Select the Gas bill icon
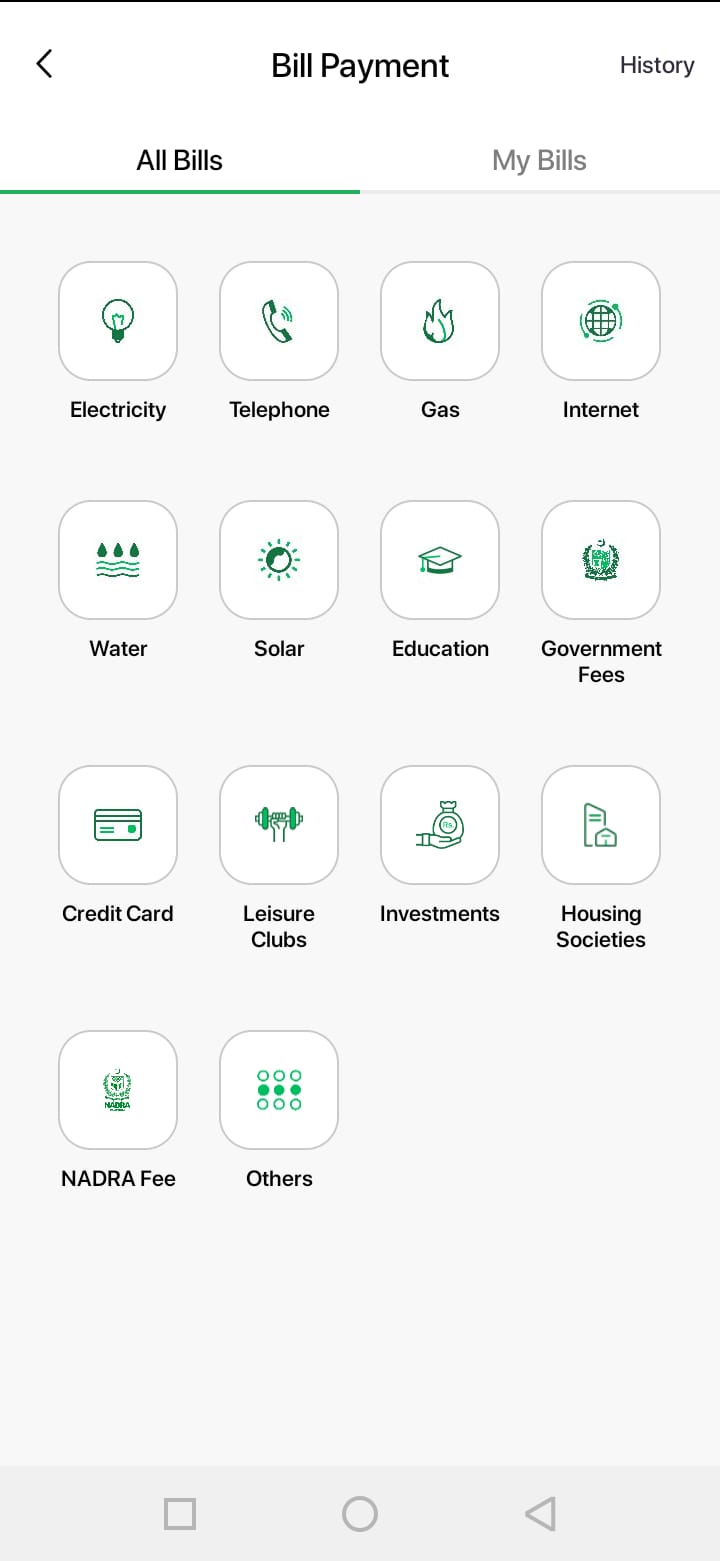 (x=439, y=320)
